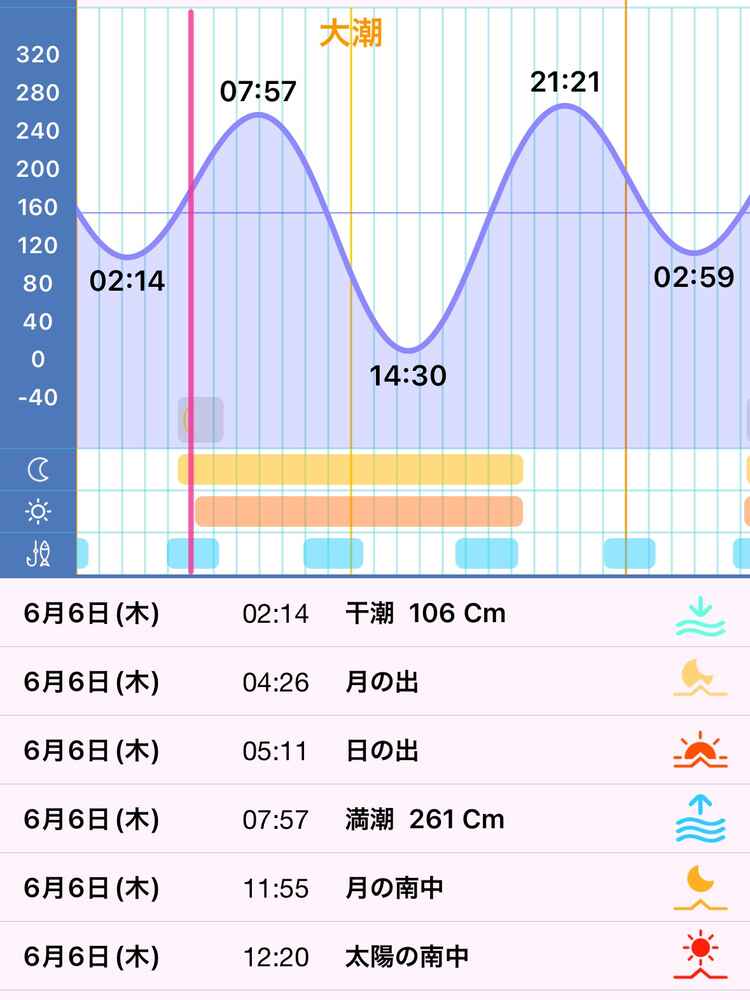
Task: Open the 11:55 moon transit entry
Action: pyautogui.click(x=375, y=888)
